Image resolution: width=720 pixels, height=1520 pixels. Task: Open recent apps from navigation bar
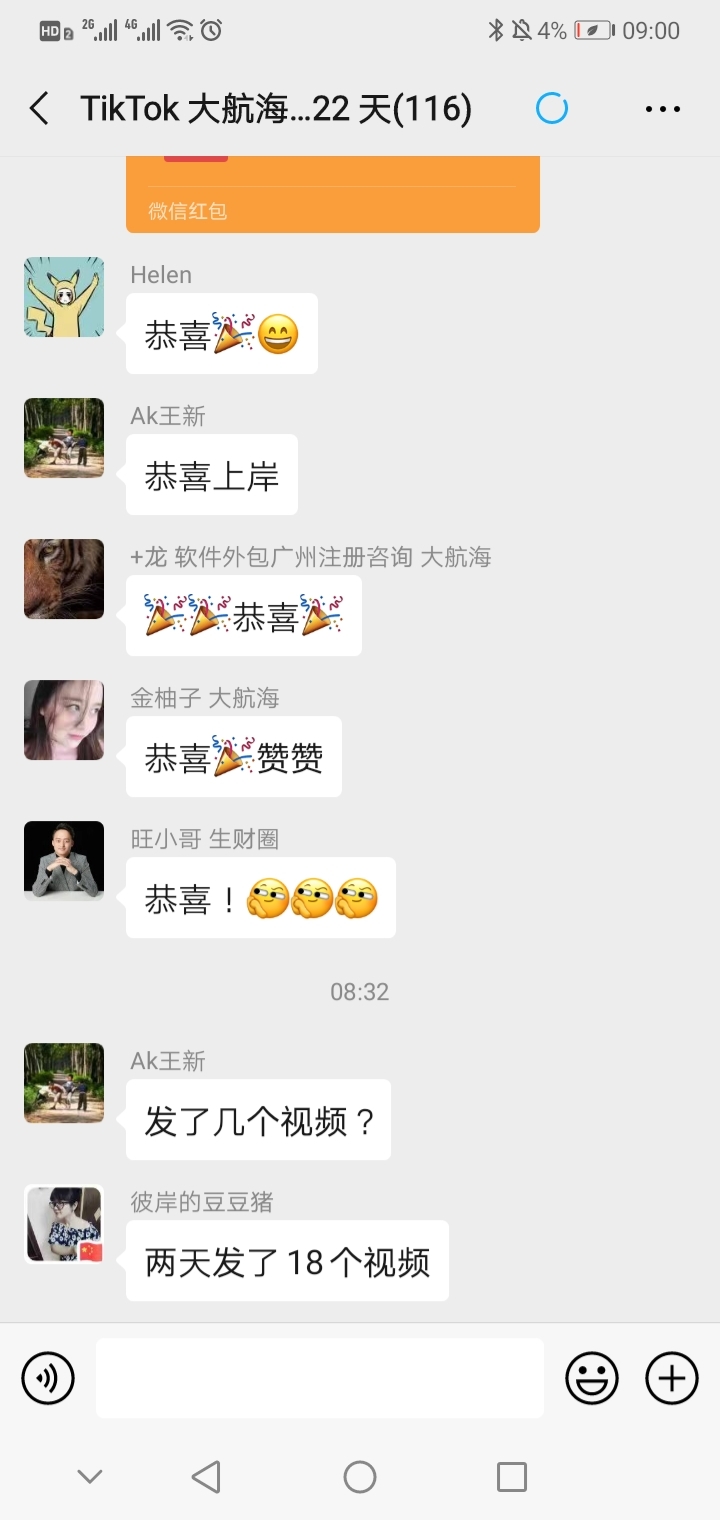(512, 1476)
